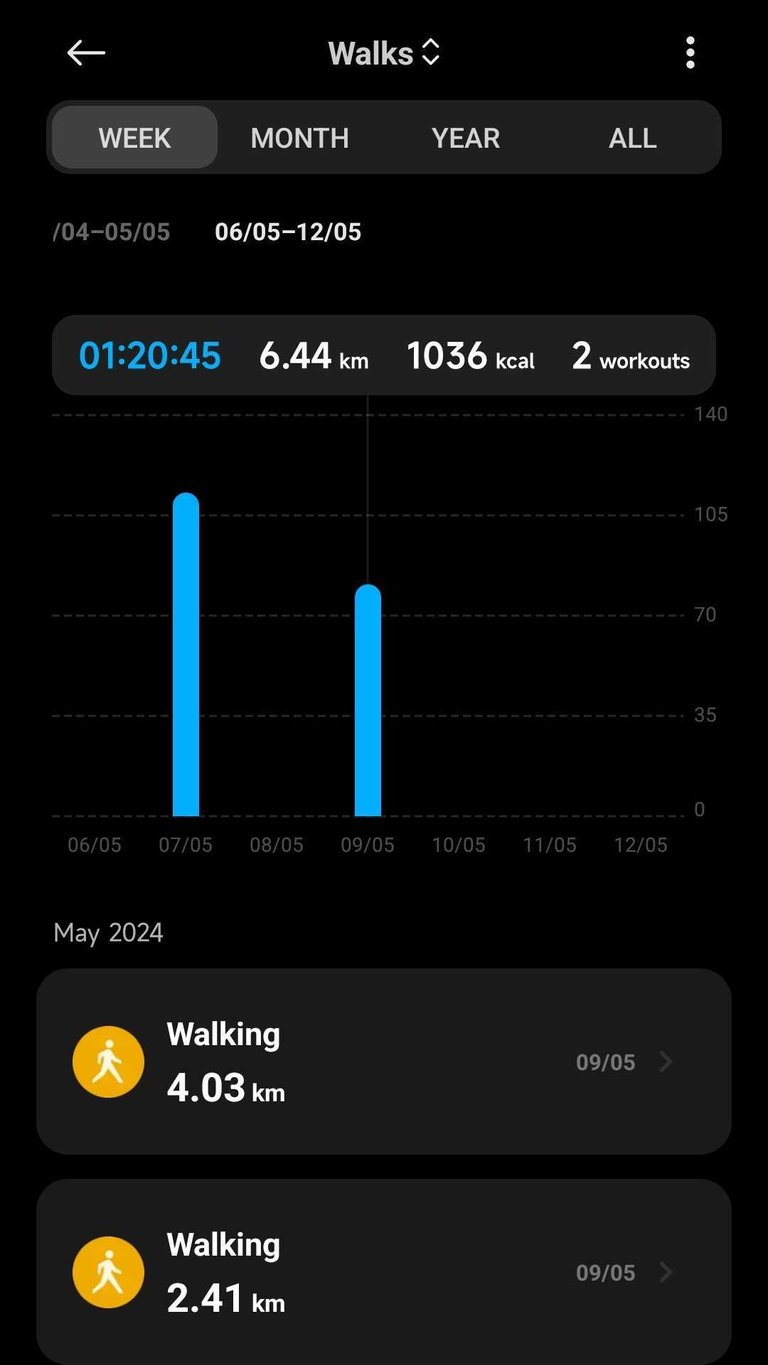Open the 2.41 km Walking workout
Screen dimensions: 768x1365
(384, 1271)
